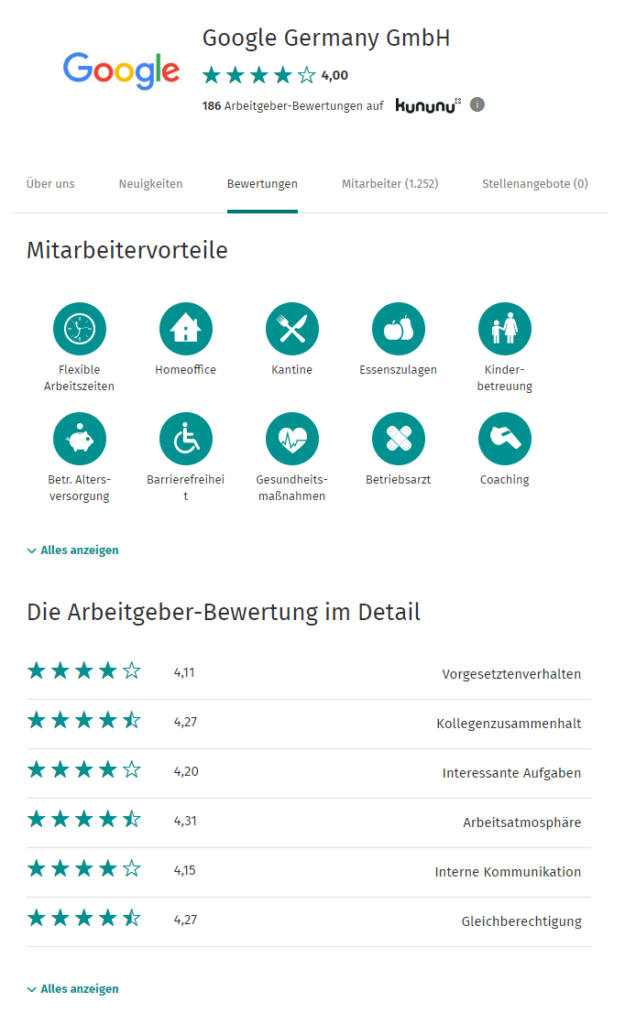Go to the Mitarbeiter (1.252) tab

click(389, 184)
